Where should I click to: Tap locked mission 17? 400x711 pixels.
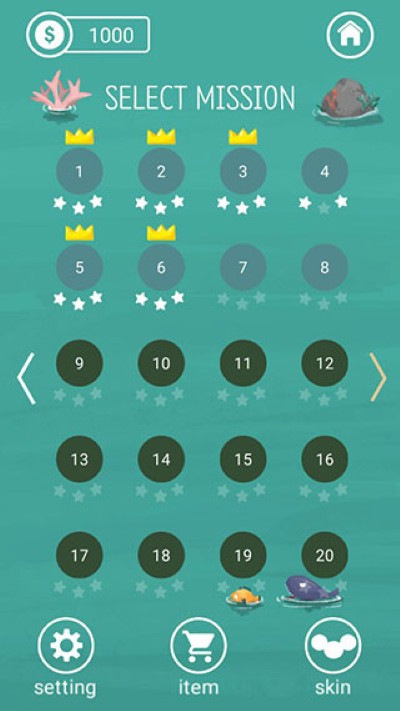click(x=79, y=555)
